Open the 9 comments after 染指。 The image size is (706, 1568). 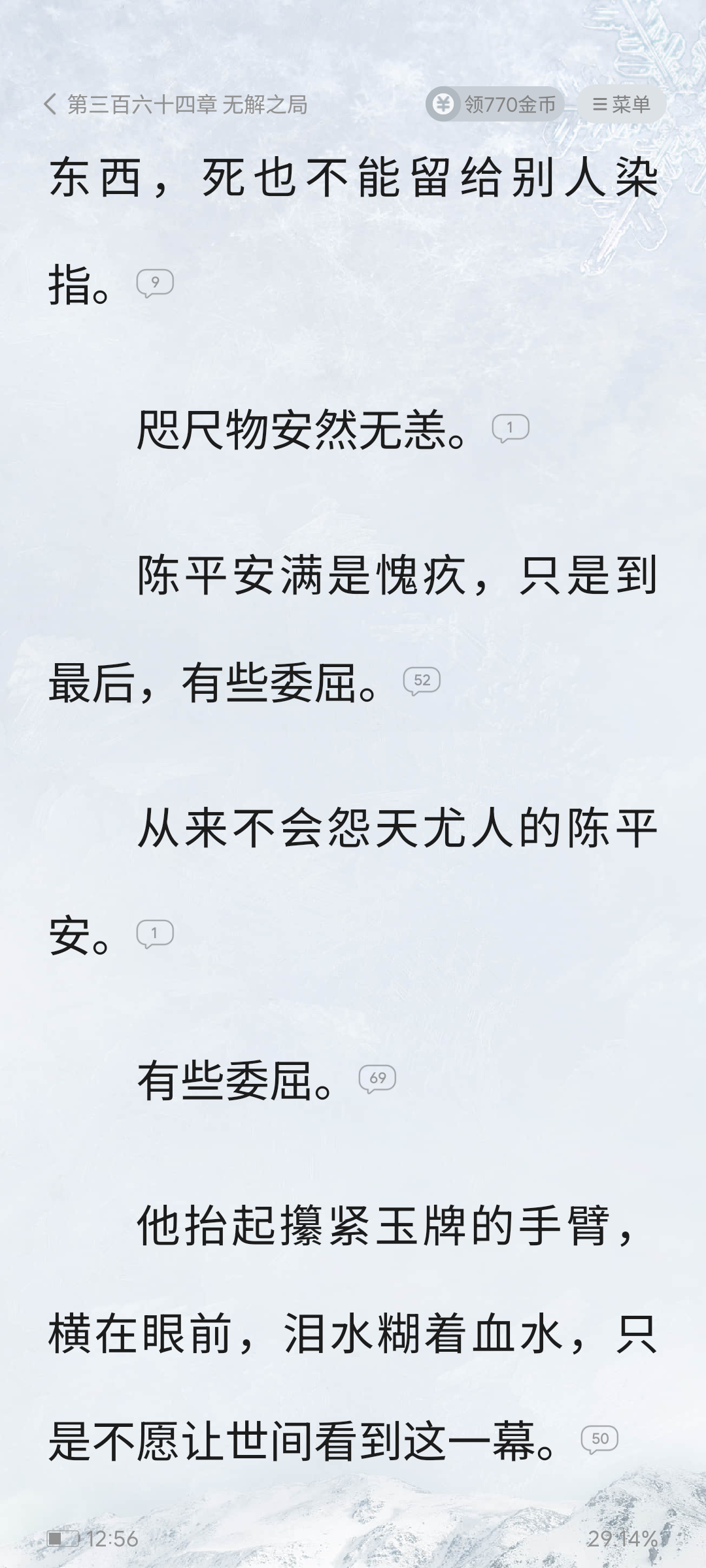155,284
